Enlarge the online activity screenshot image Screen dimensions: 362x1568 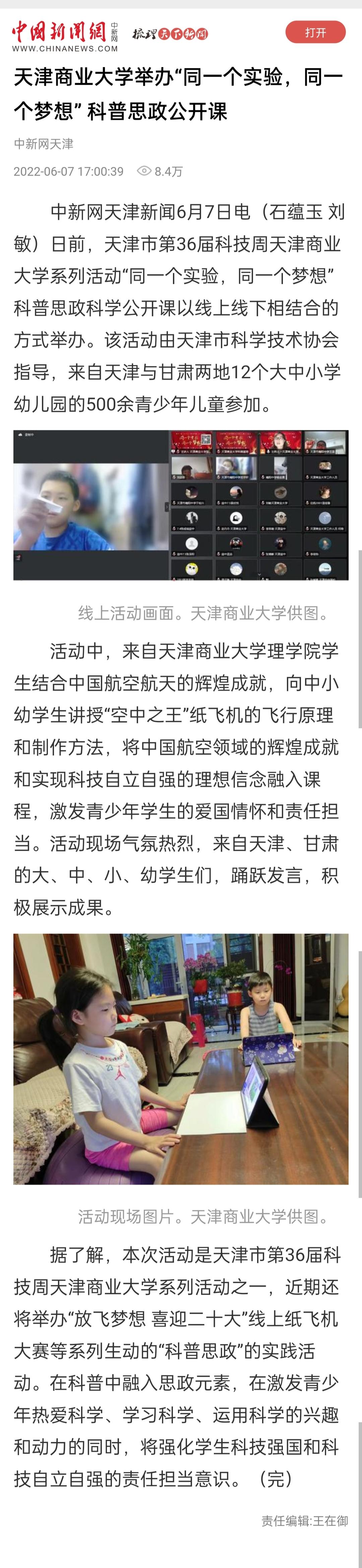[181, 505]
